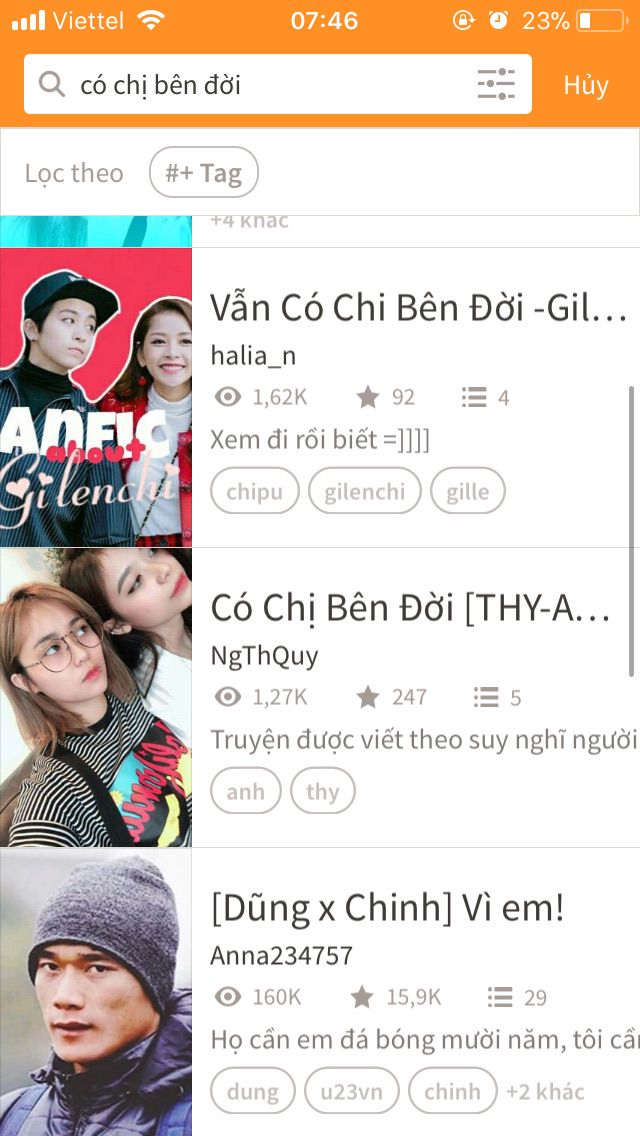The image size is (640, 1136).
Task: Add a tag filter with #+ Tag
Action: [x=204, y=173]
